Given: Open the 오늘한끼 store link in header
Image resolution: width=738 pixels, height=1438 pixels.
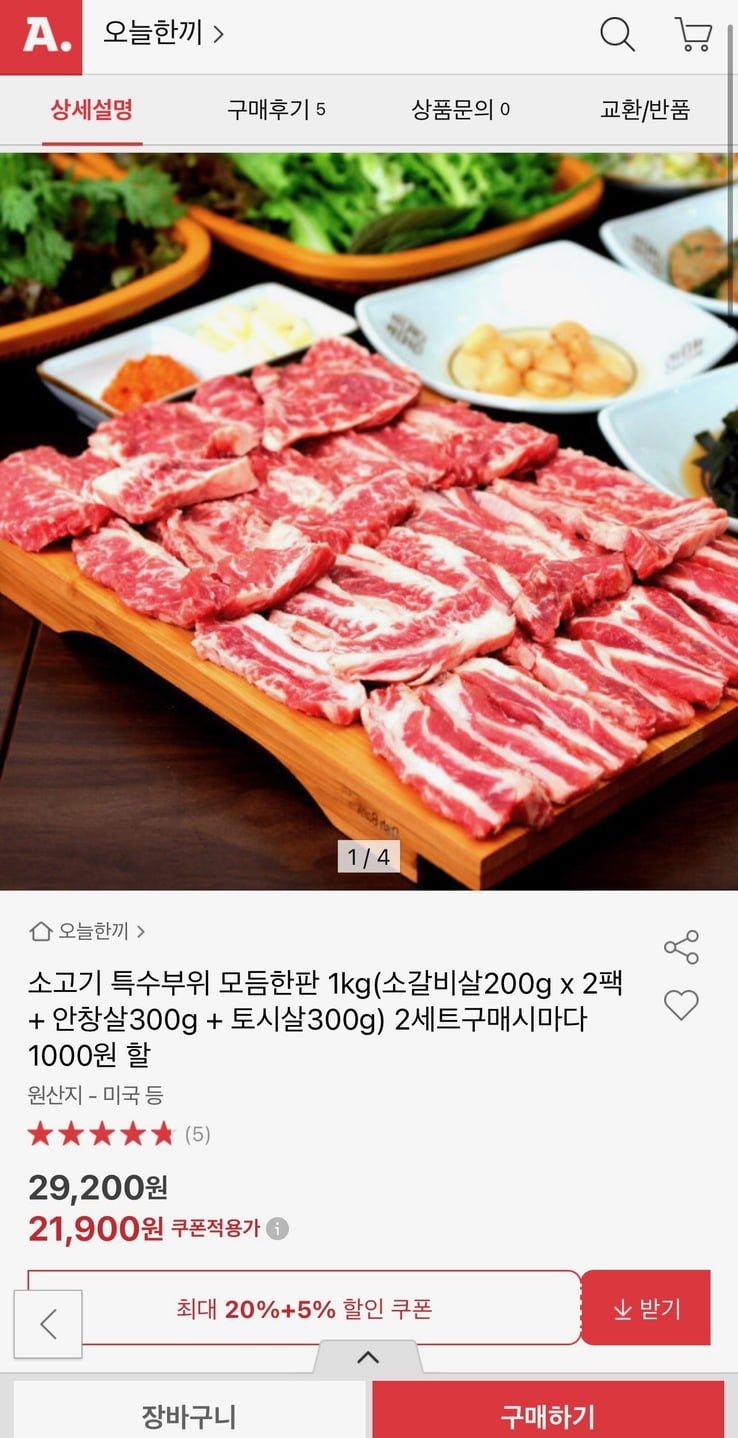Looking at the screenshot, I should (x=163, y=34).
